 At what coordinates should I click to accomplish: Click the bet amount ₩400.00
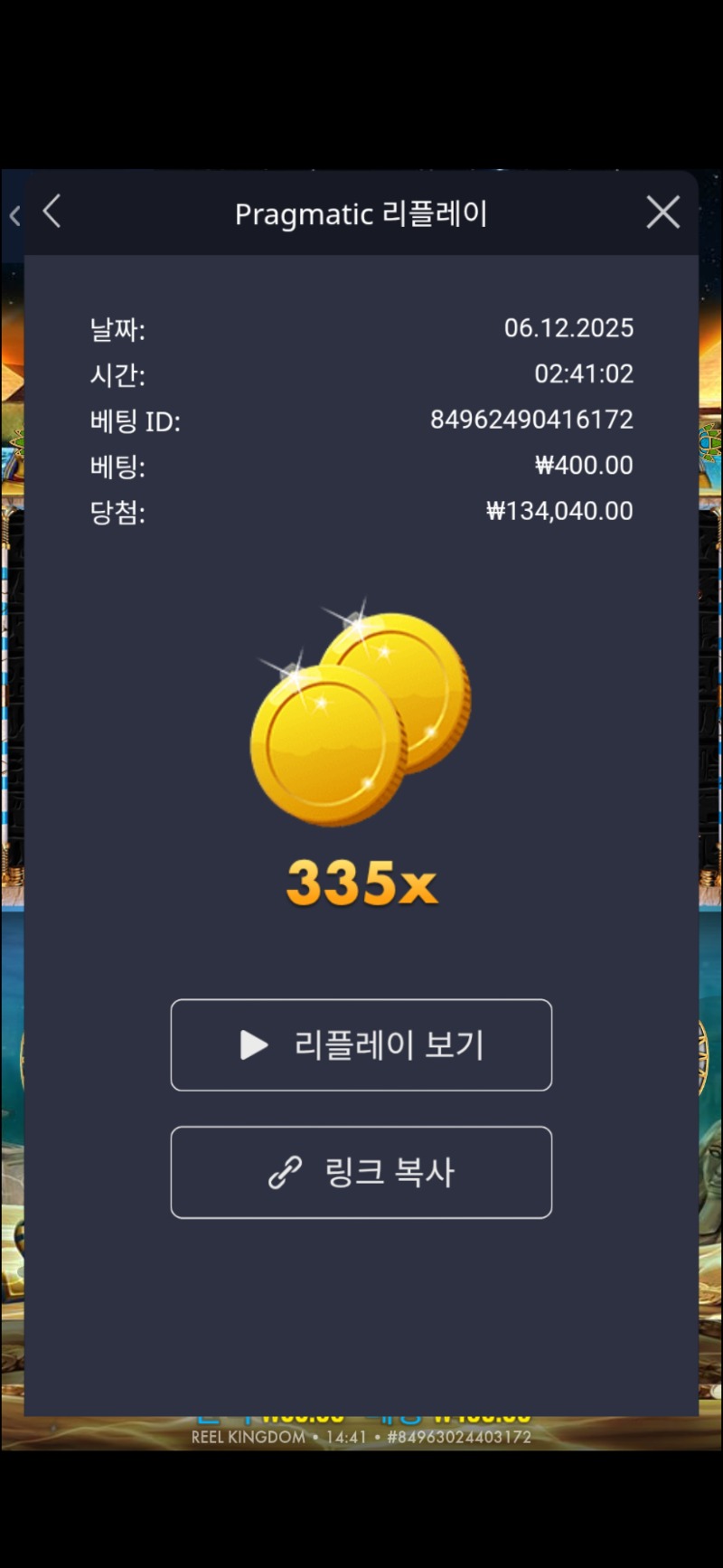pyautogui.click(x=584, y=466)
